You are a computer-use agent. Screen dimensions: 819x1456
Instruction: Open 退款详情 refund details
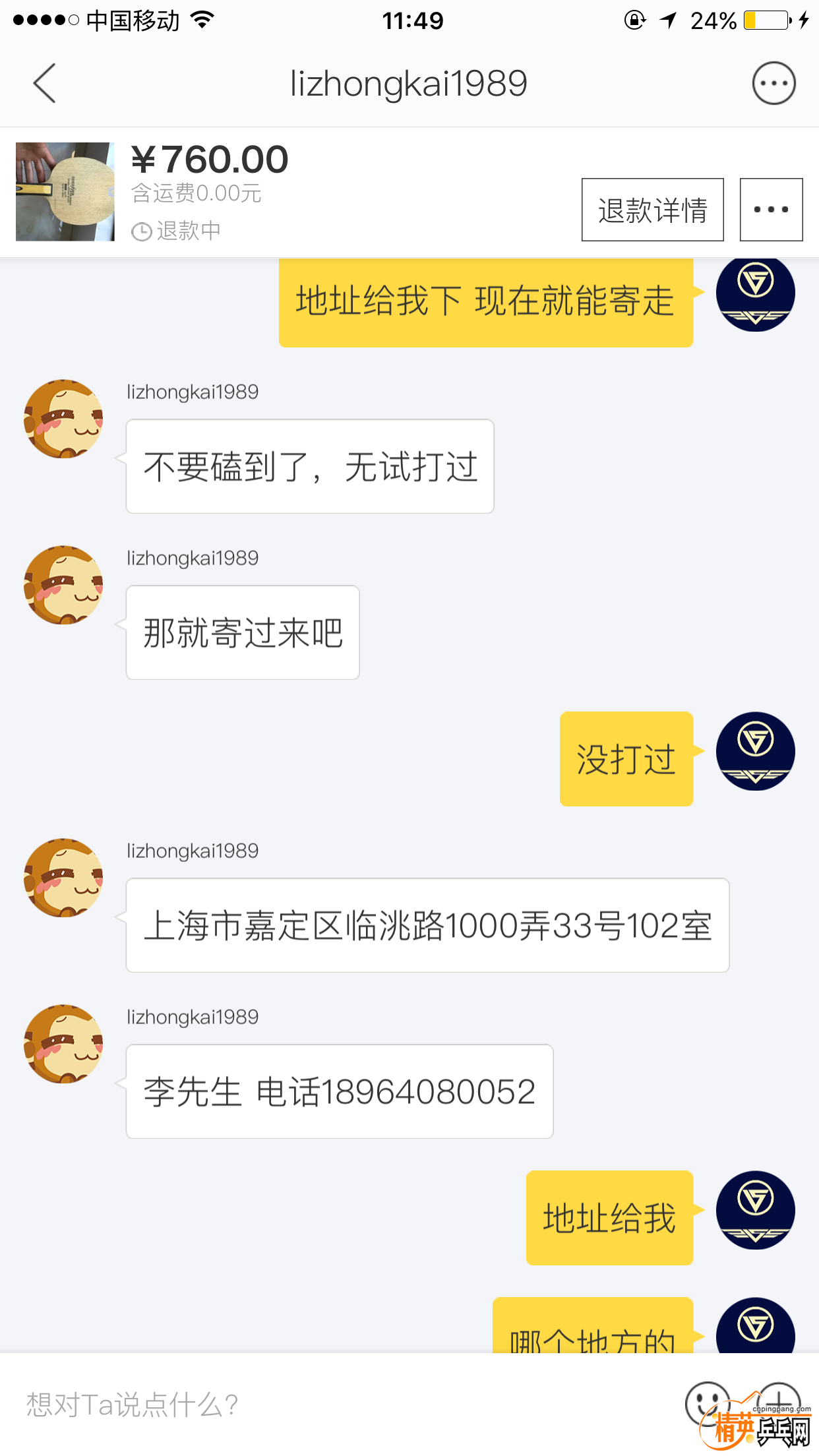(652, 210)
